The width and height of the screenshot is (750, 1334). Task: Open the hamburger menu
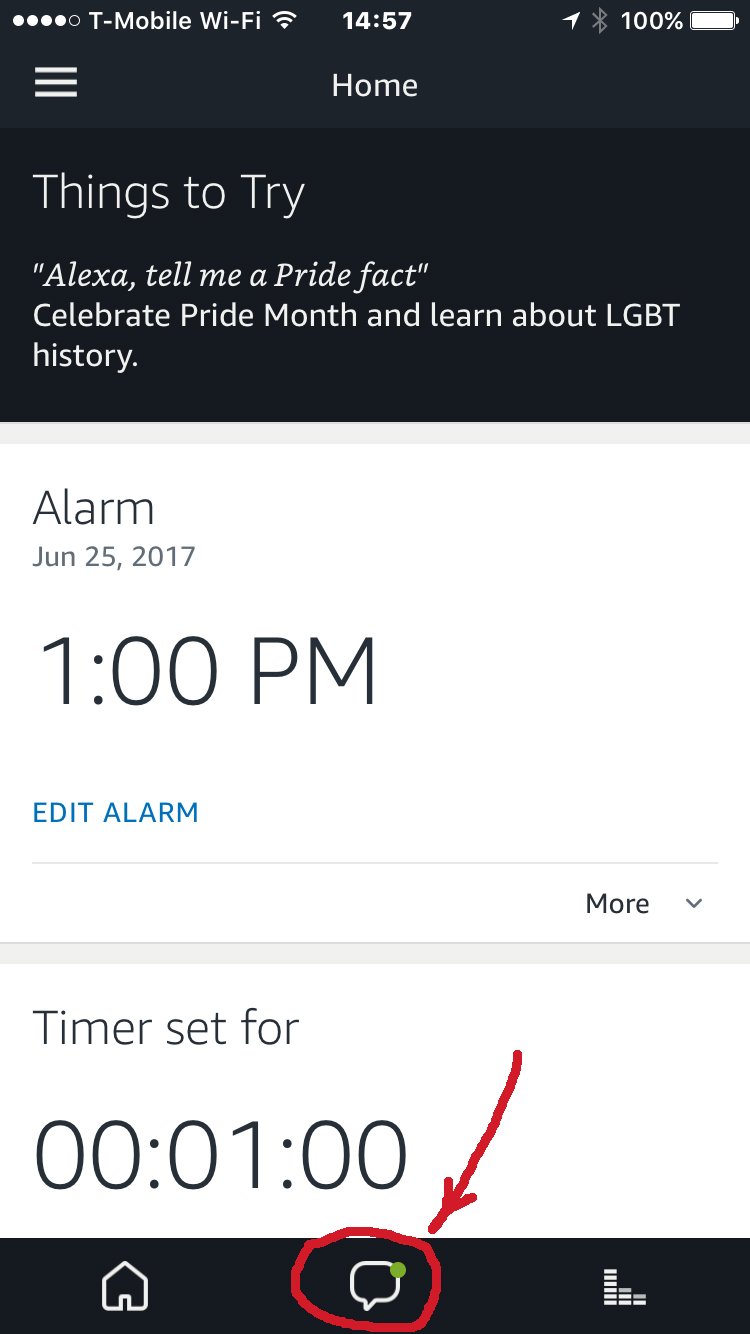tap(56, 83)
